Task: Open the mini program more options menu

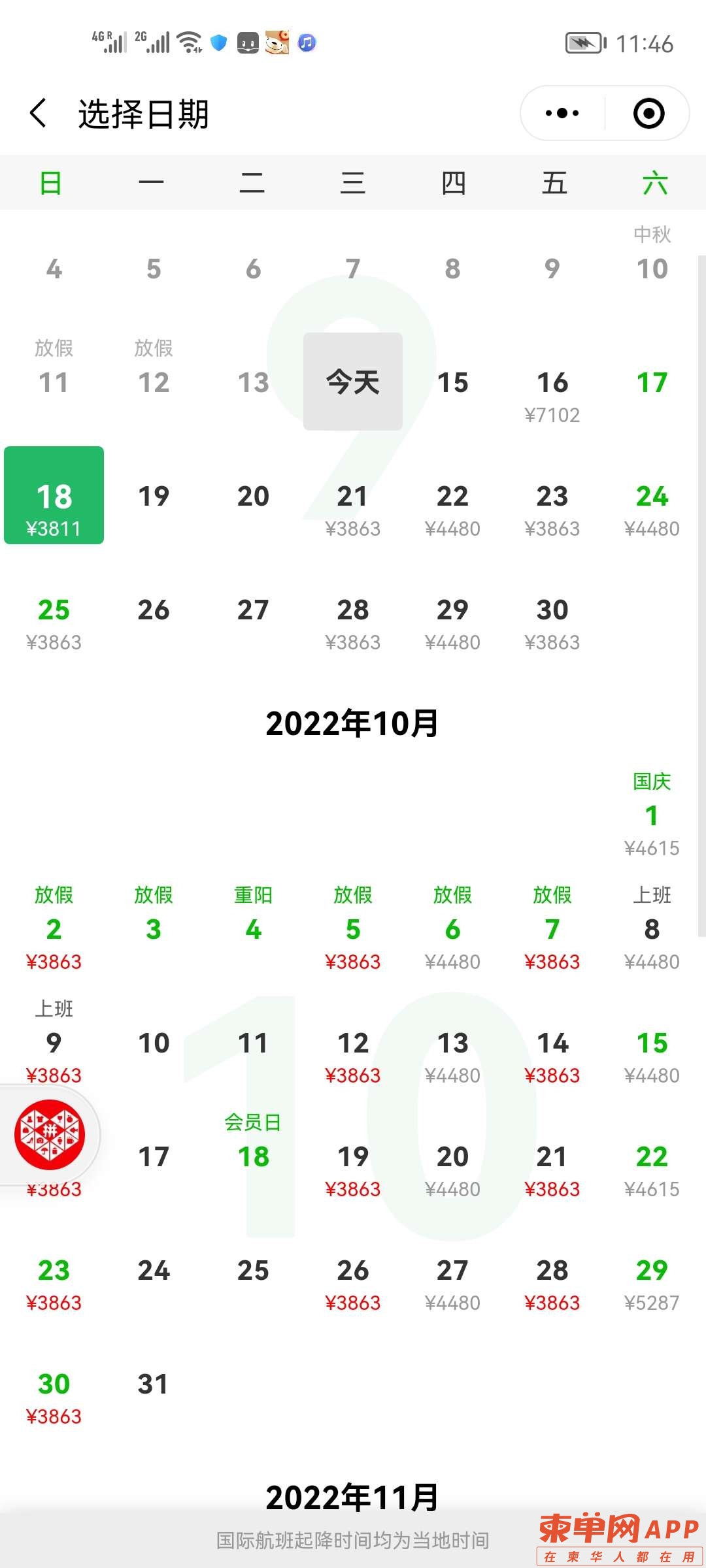Action: pyautogui.click(x=562, y=114)
